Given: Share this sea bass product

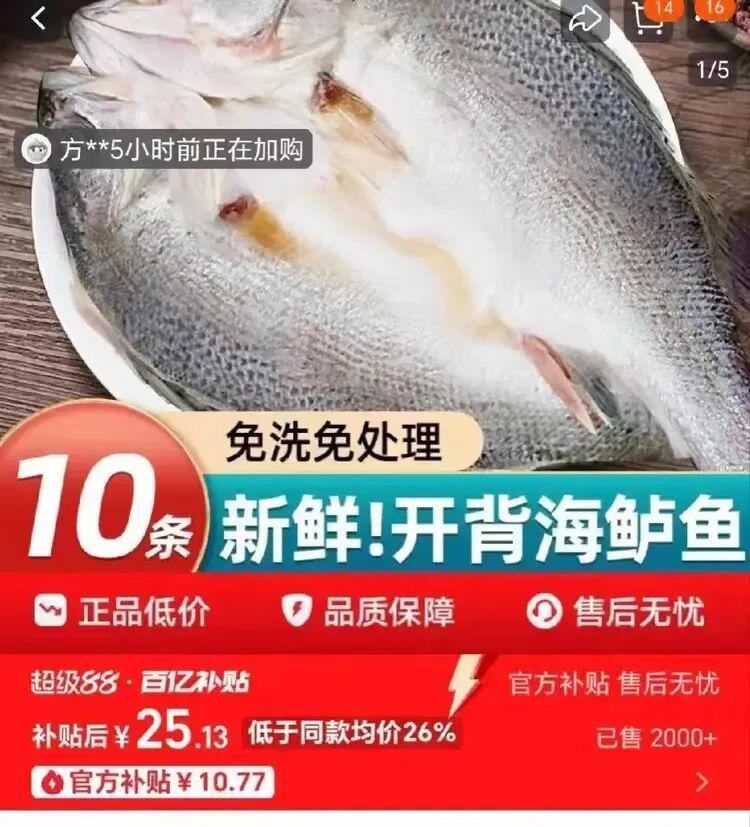Looking at the screenshot, I should 585,19.
